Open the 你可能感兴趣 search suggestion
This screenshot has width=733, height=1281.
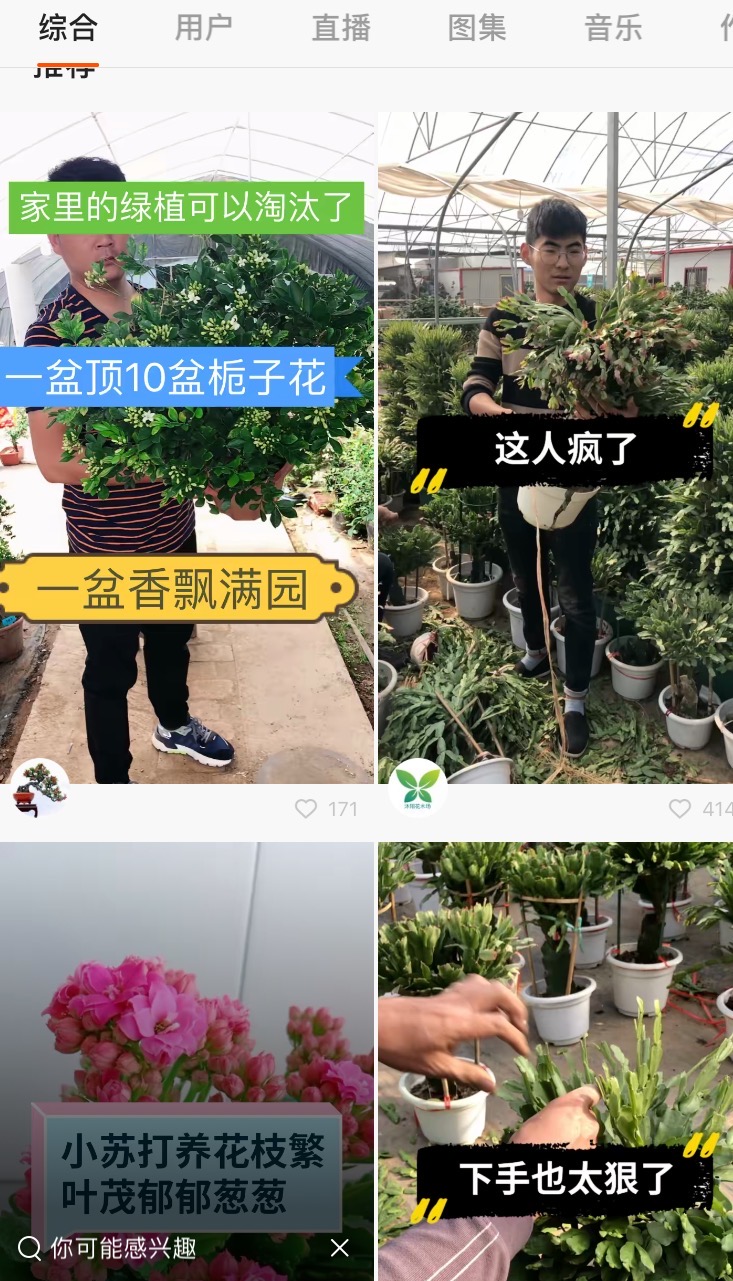click(x=123, y=1247)
